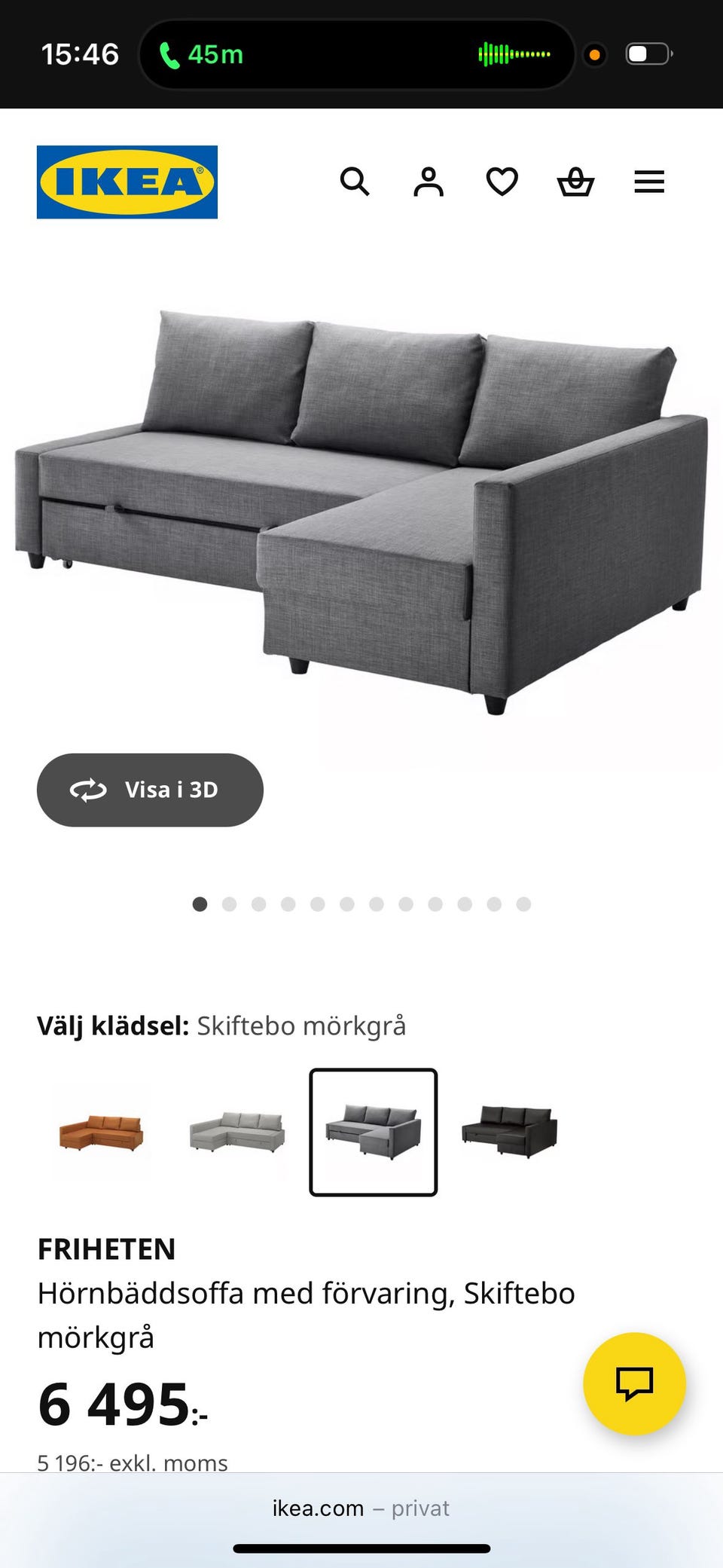Jump to the last carousel dot
This screenshot has width=723, height=1568.
[523, 903]
